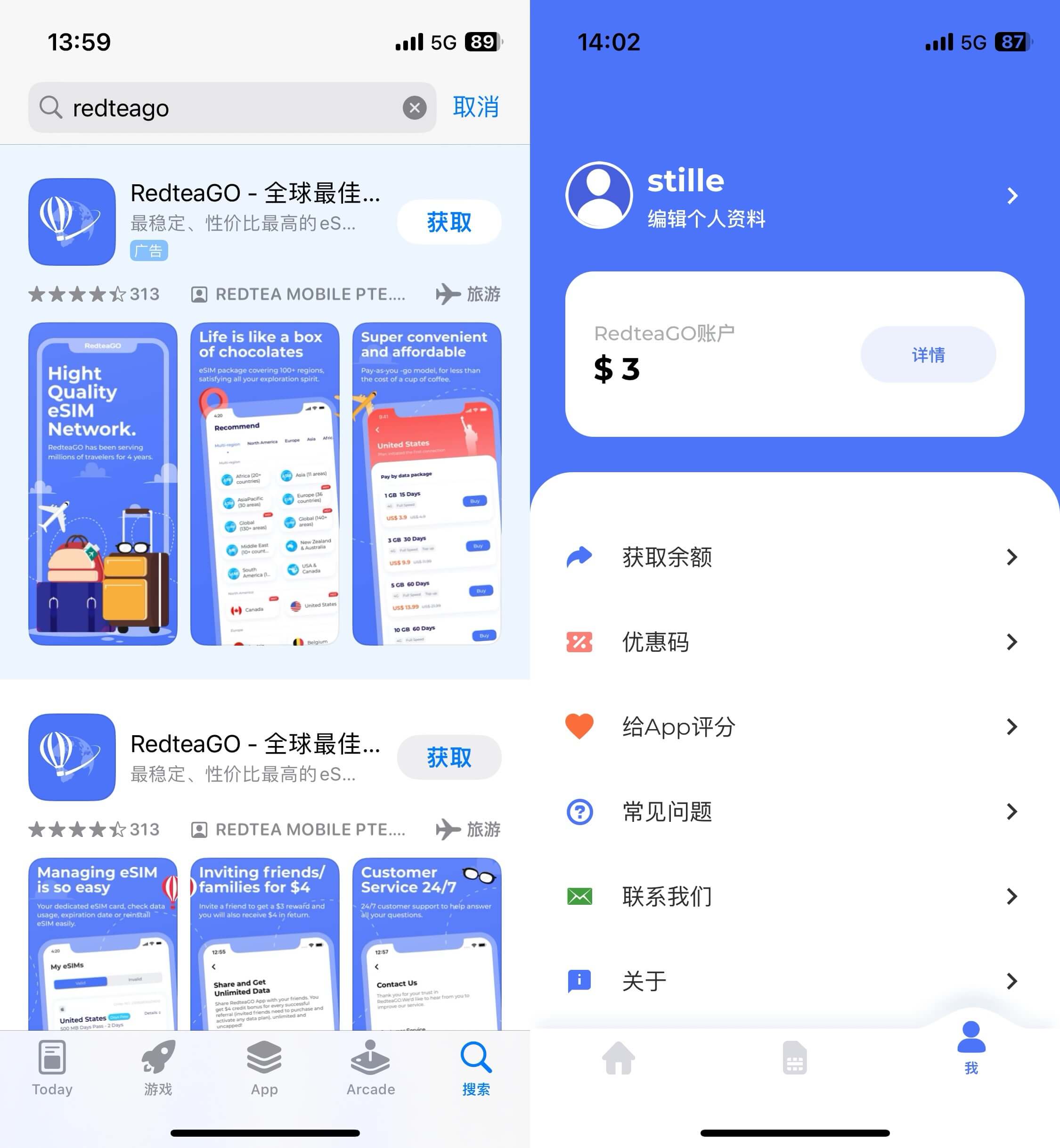Viewport: 1060px width, 1148px height.
Task: Open the Hight Quality eSIM Network screenshot
Action: click(103, 484)
